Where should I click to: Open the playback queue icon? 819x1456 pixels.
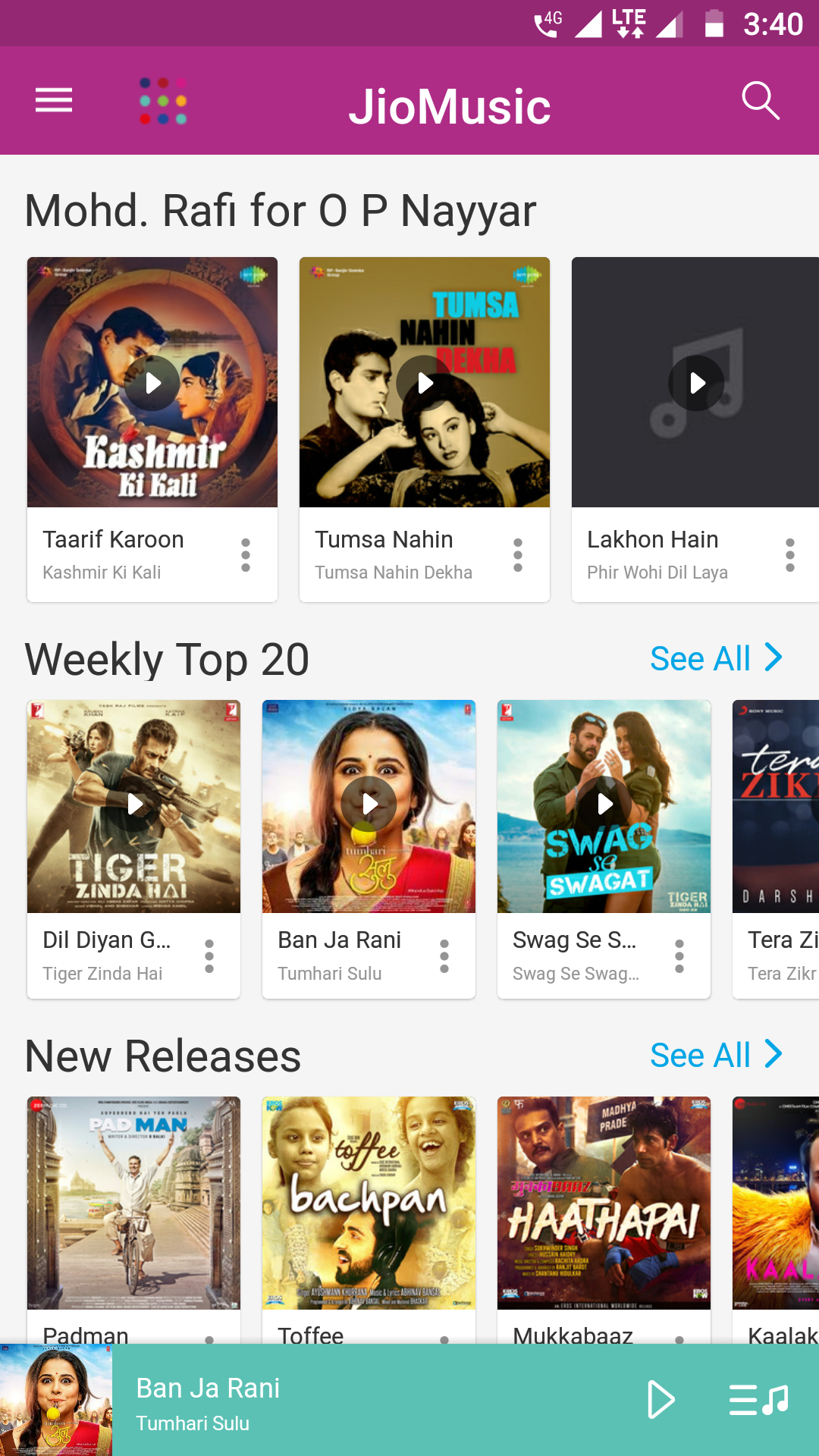(759, 1400)
